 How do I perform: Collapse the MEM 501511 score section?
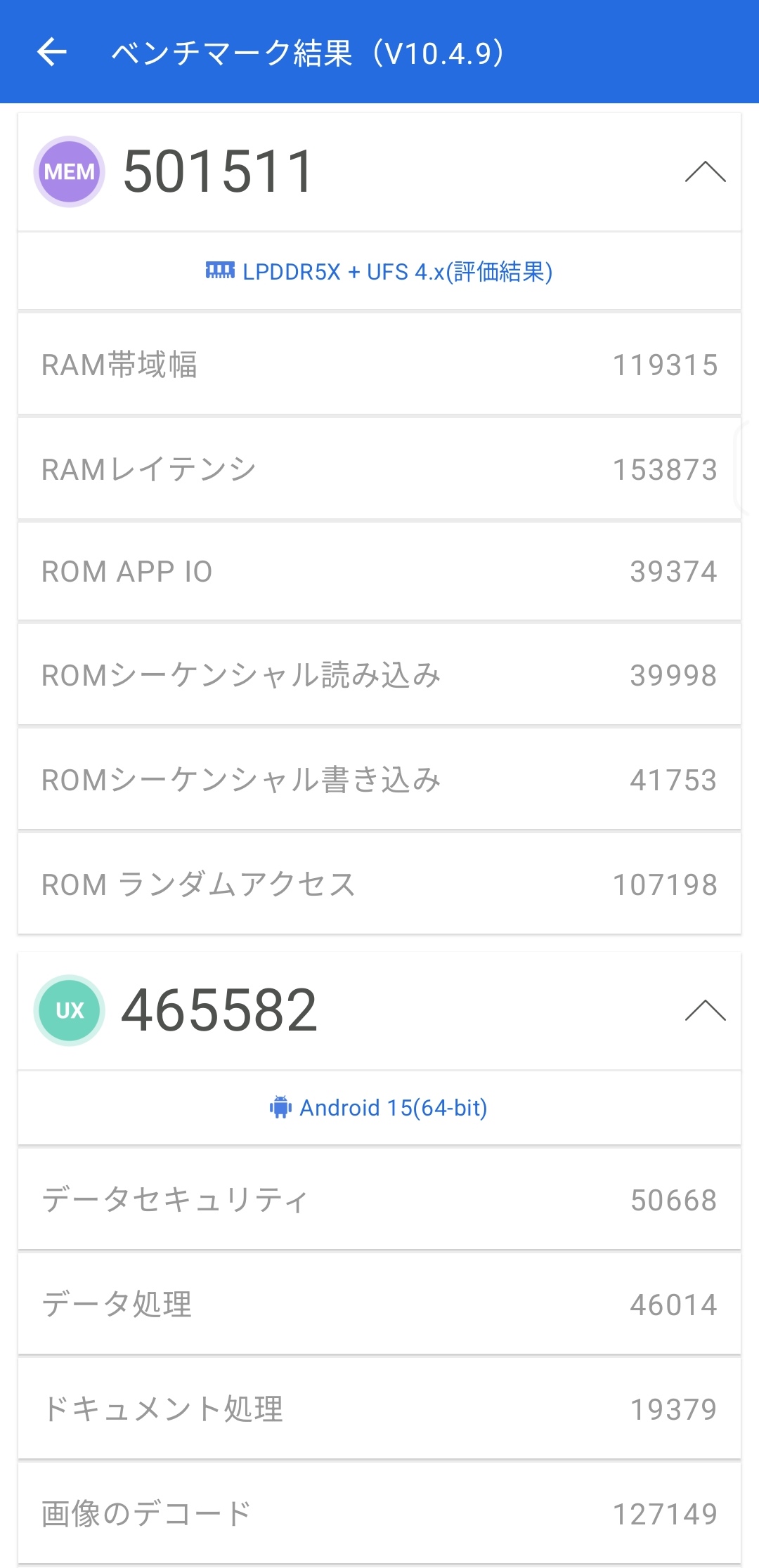click(705, 172)
